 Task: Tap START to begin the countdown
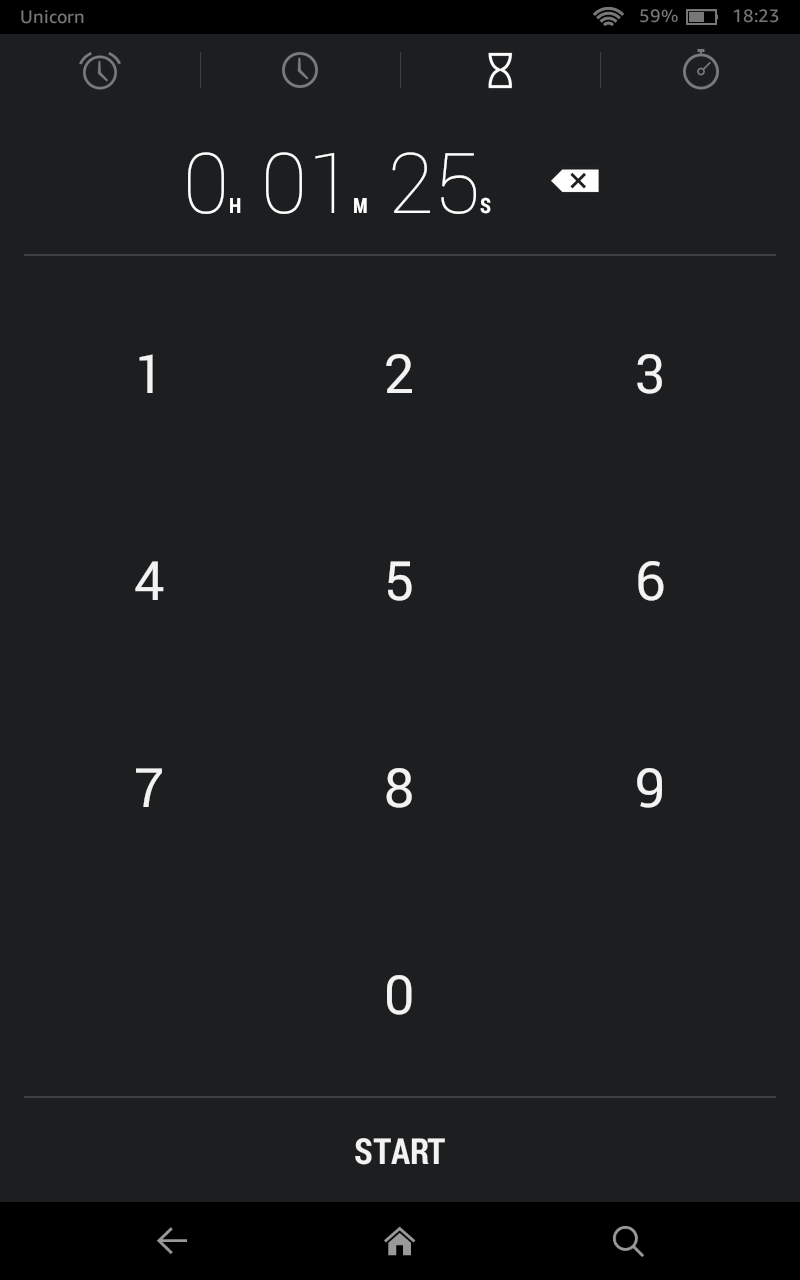pyautogui.click(x=399, y=1150)
